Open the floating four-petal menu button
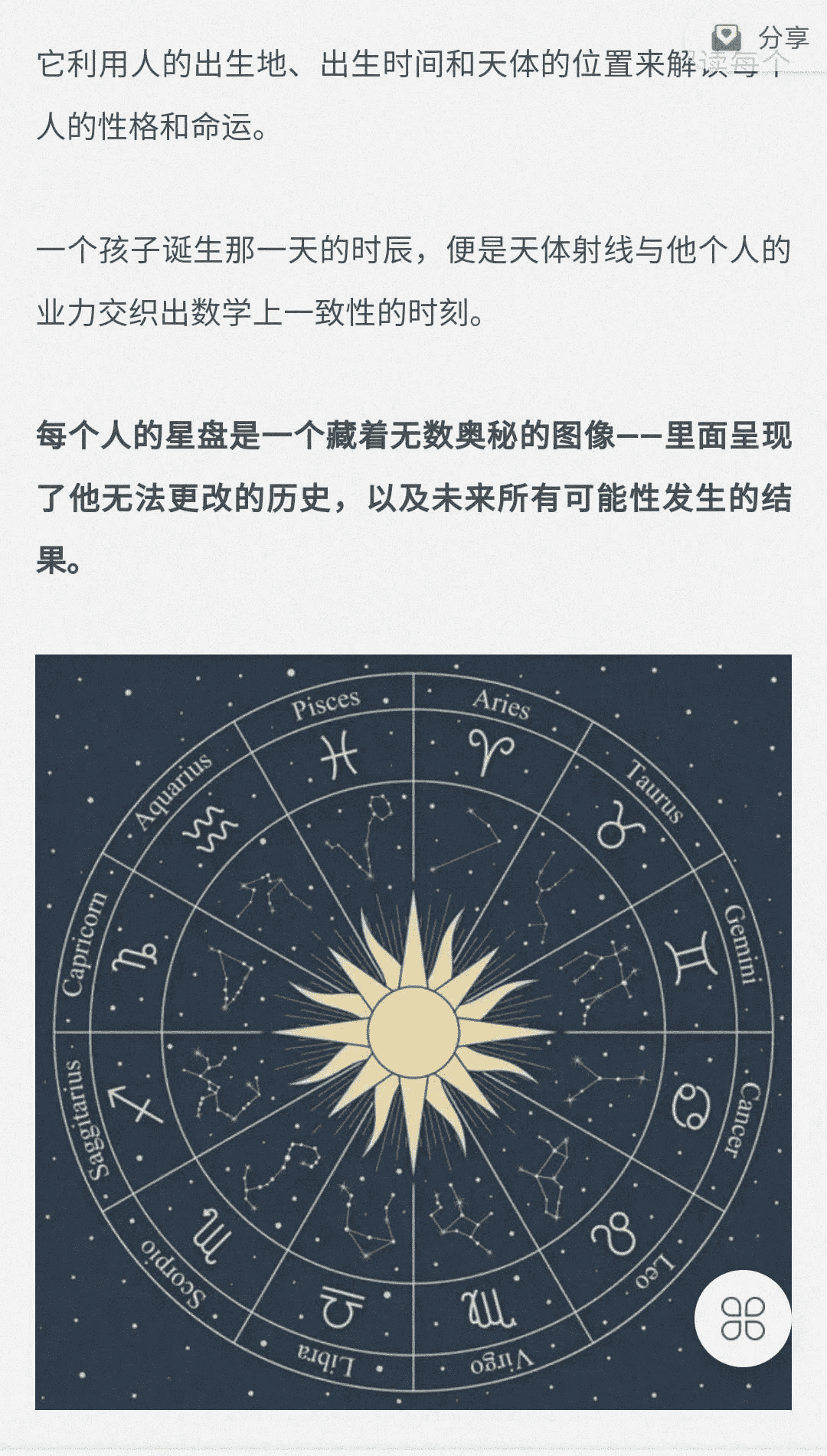This screenshot has width=827, height=1456. [x=742, y=1318]
